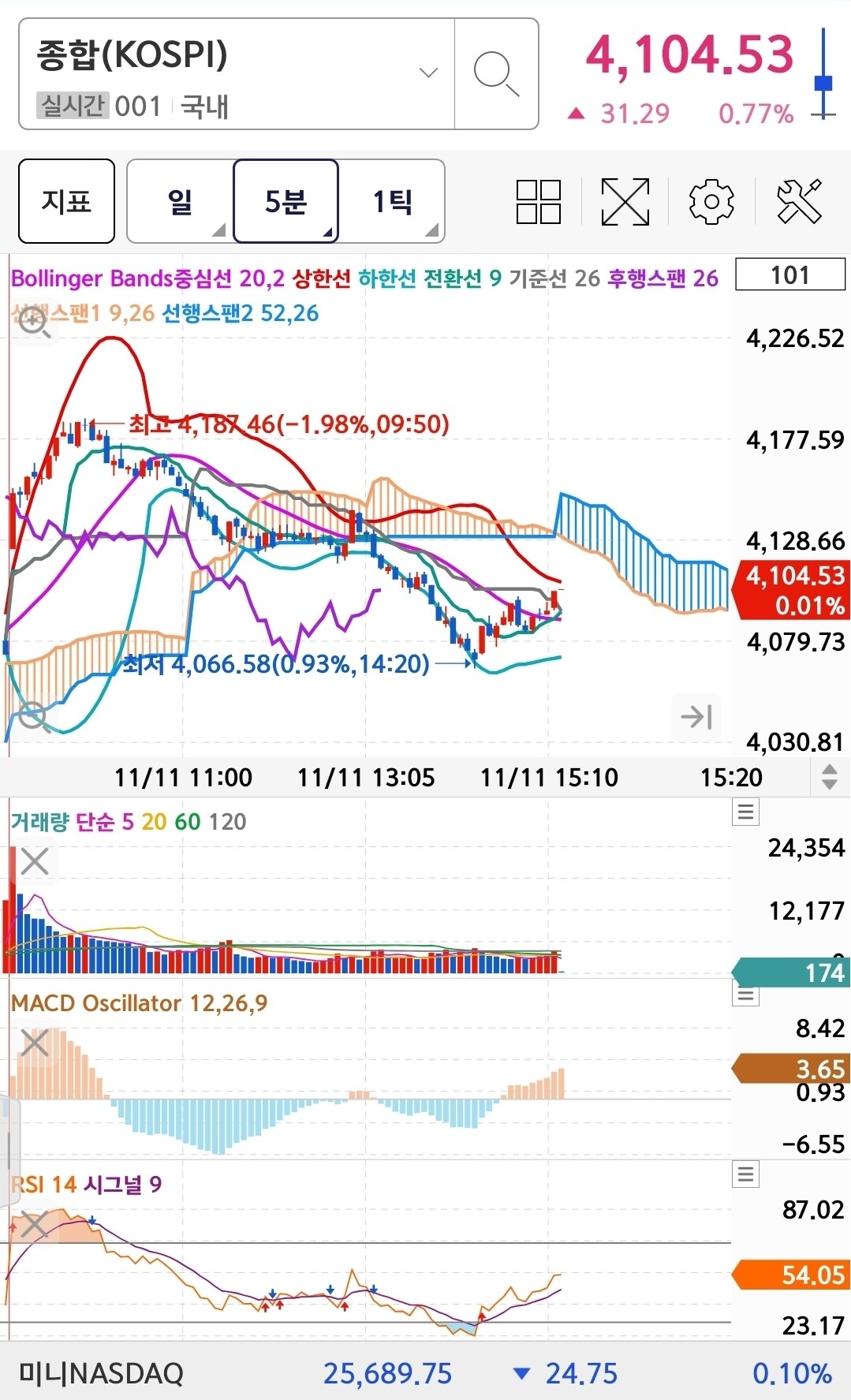This screenshot has height=1400, width=851.
Task: Switch chart to 일 daily period
Action: (180, 202)
